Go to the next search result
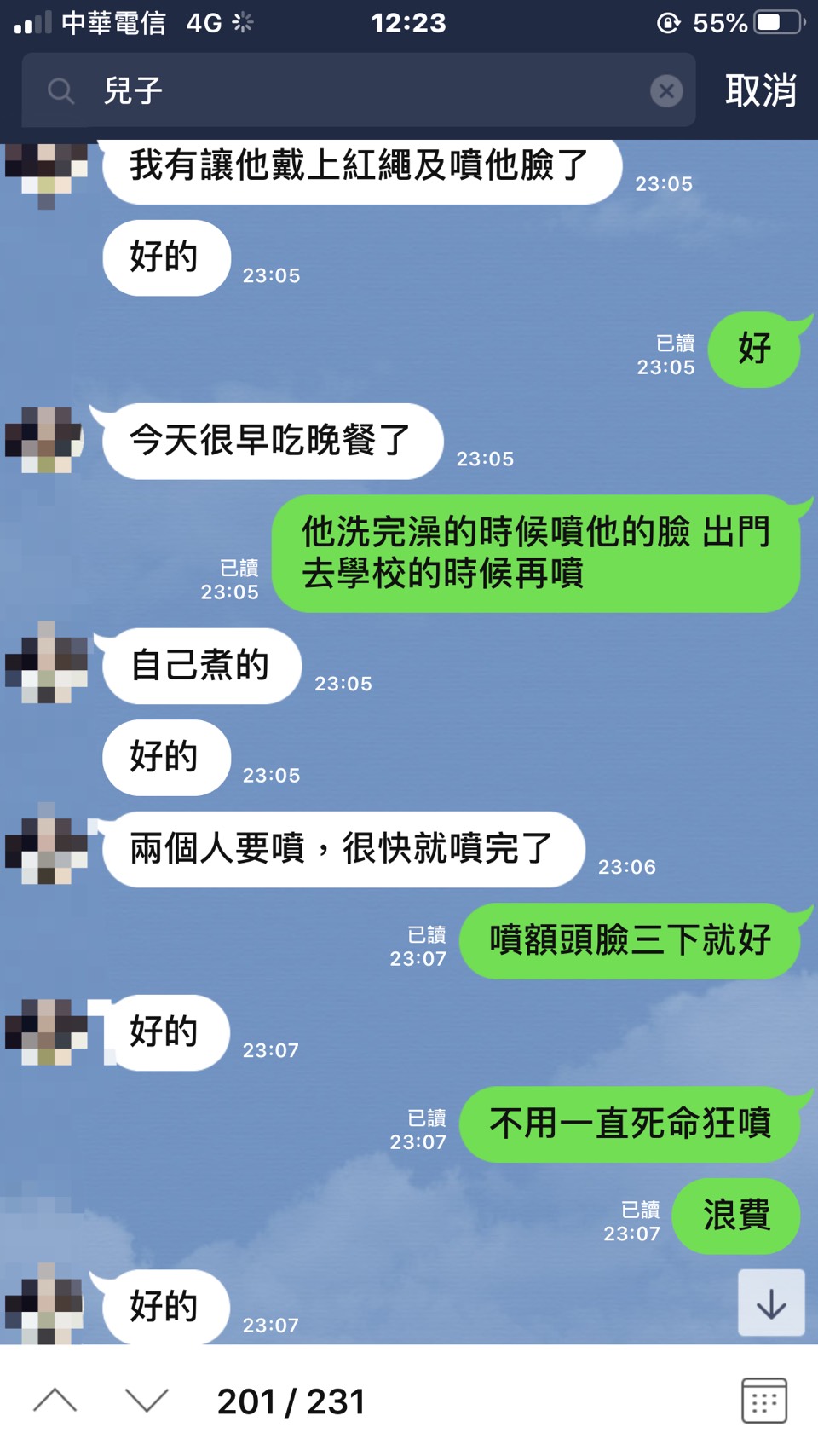Image resolution: width=818 pixels, height=1456 pixels. (x=147, y=1400)
